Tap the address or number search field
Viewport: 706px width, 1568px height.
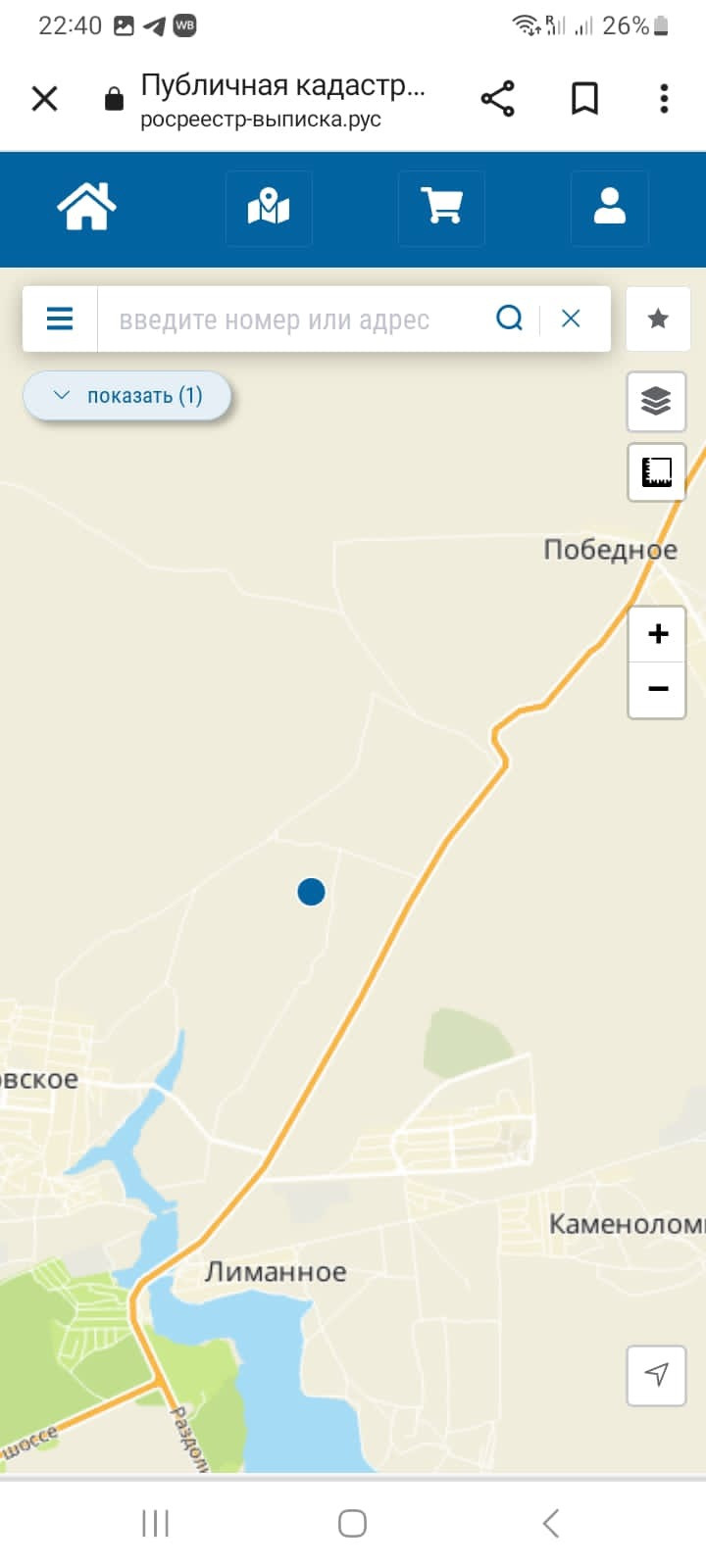point(294,319)
